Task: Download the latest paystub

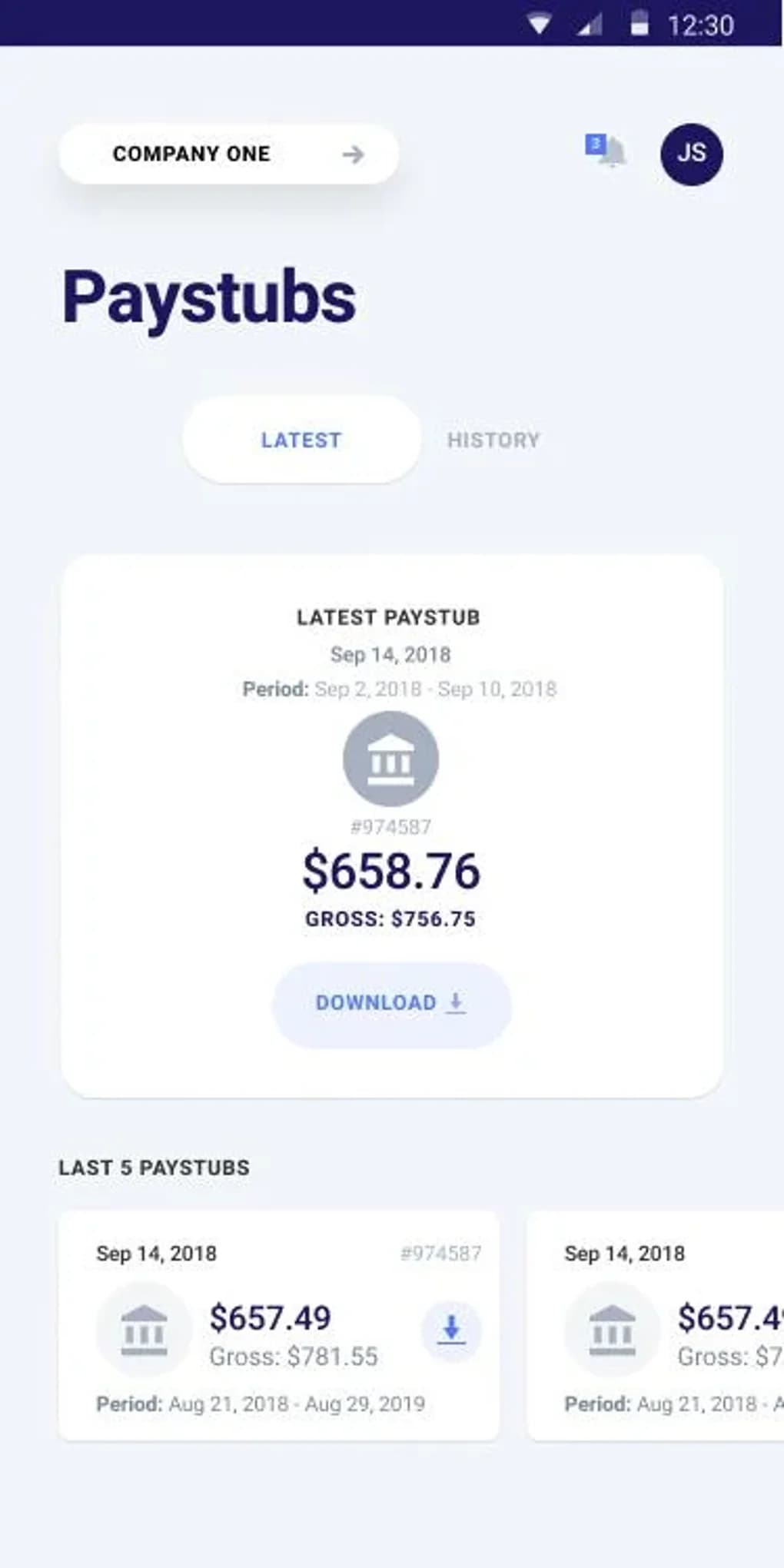Action: click(x=391, y=1003)
